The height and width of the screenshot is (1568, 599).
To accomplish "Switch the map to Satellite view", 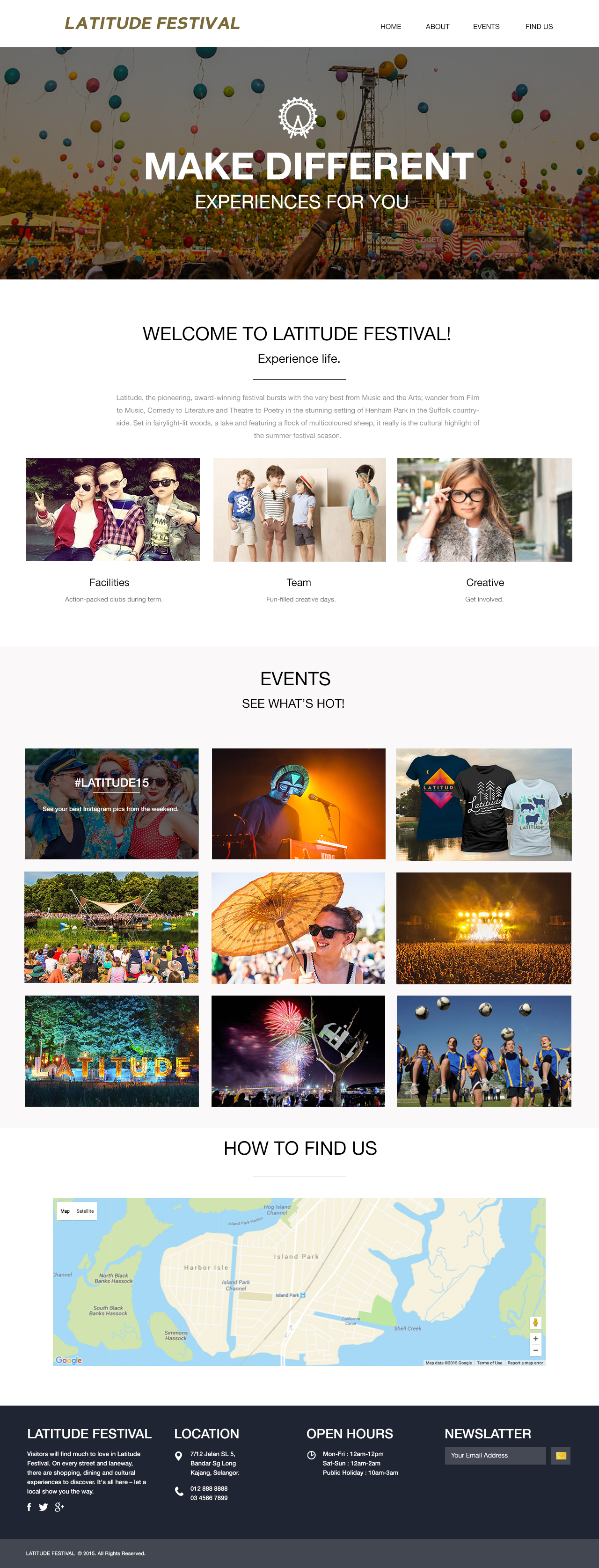I will (85, 1211).
